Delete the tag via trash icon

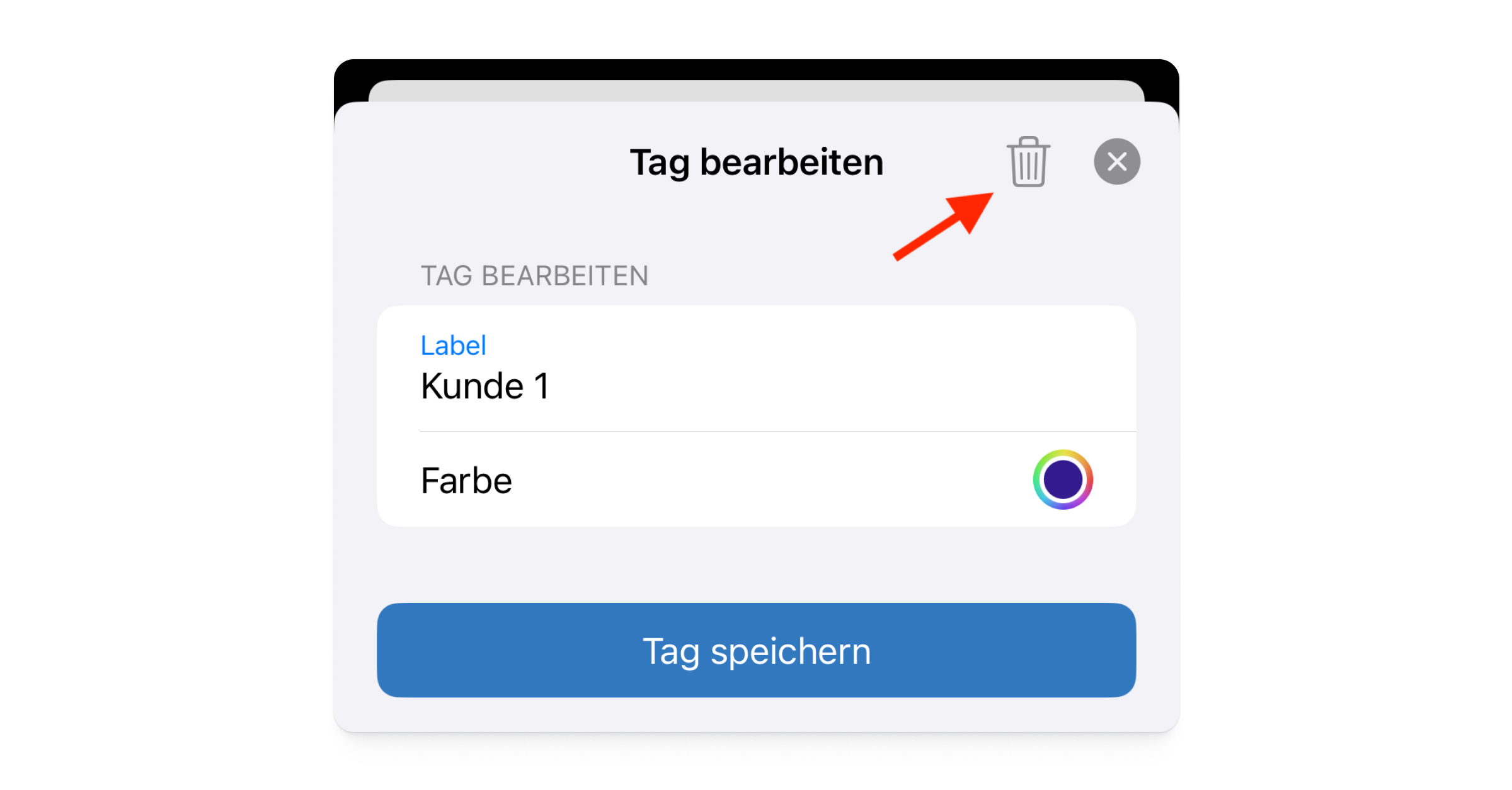click(1028, 163)
